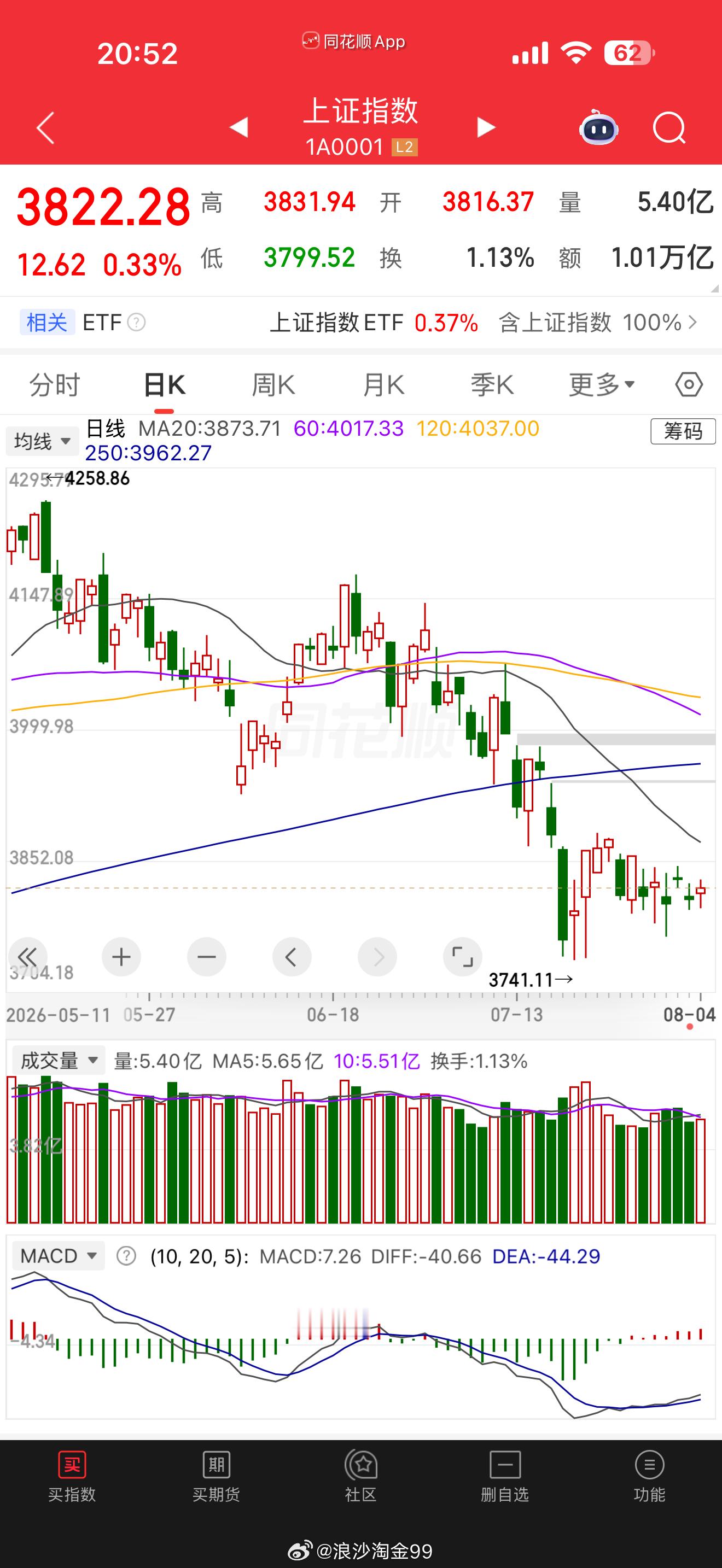
Task: Open the 上证指数ETF related link
Action: tap(373, 322)
